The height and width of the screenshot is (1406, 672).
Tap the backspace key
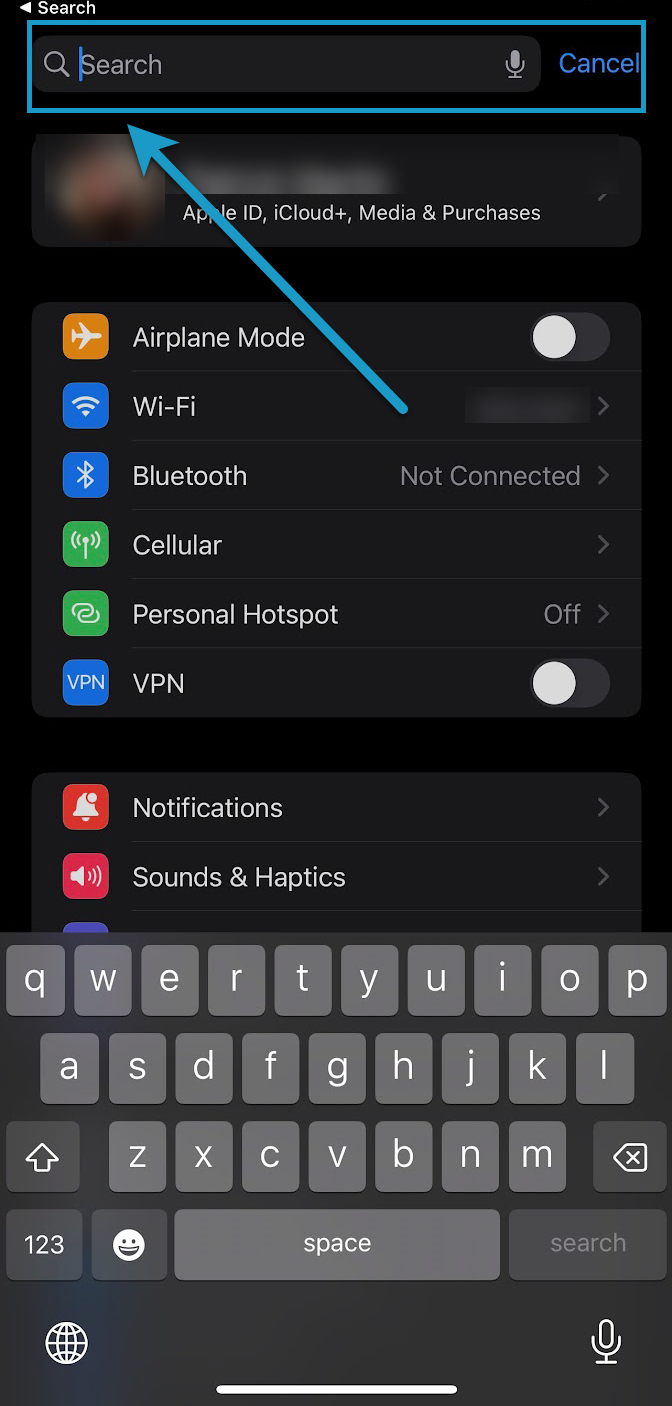(x=629, y=1158)
